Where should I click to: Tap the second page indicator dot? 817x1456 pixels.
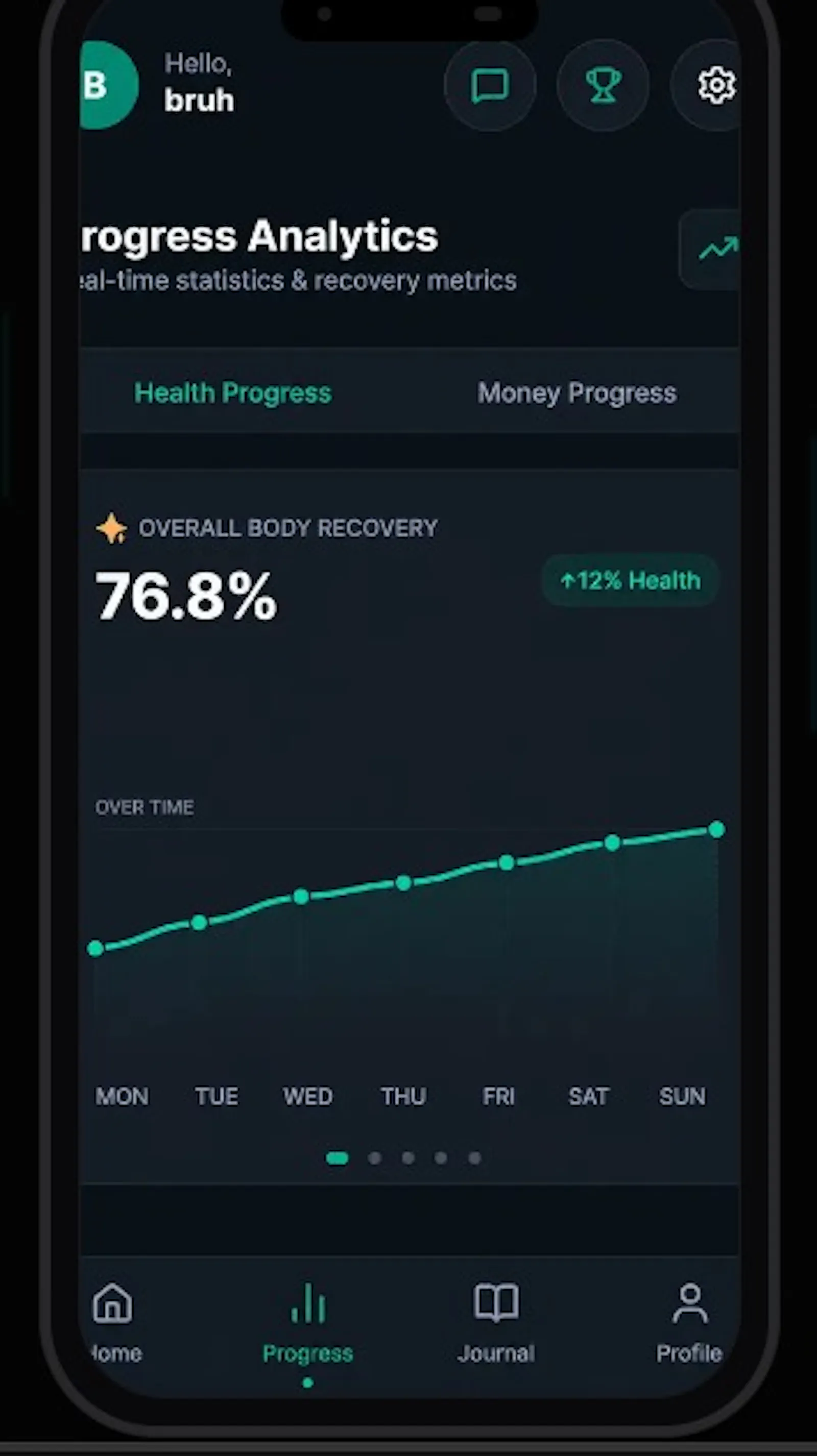tap(374, 1158)
